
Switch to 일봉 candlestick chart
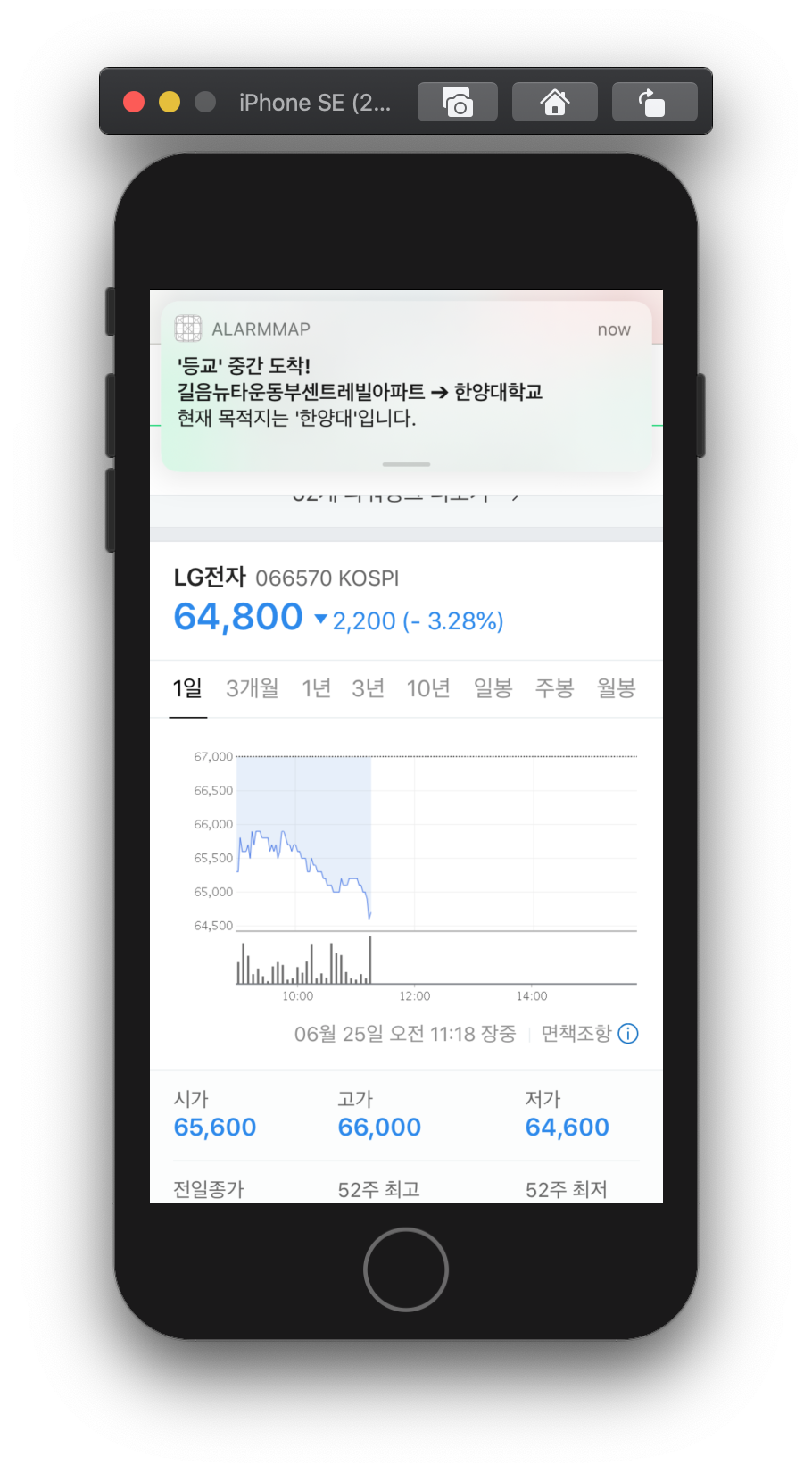[493, 688]
